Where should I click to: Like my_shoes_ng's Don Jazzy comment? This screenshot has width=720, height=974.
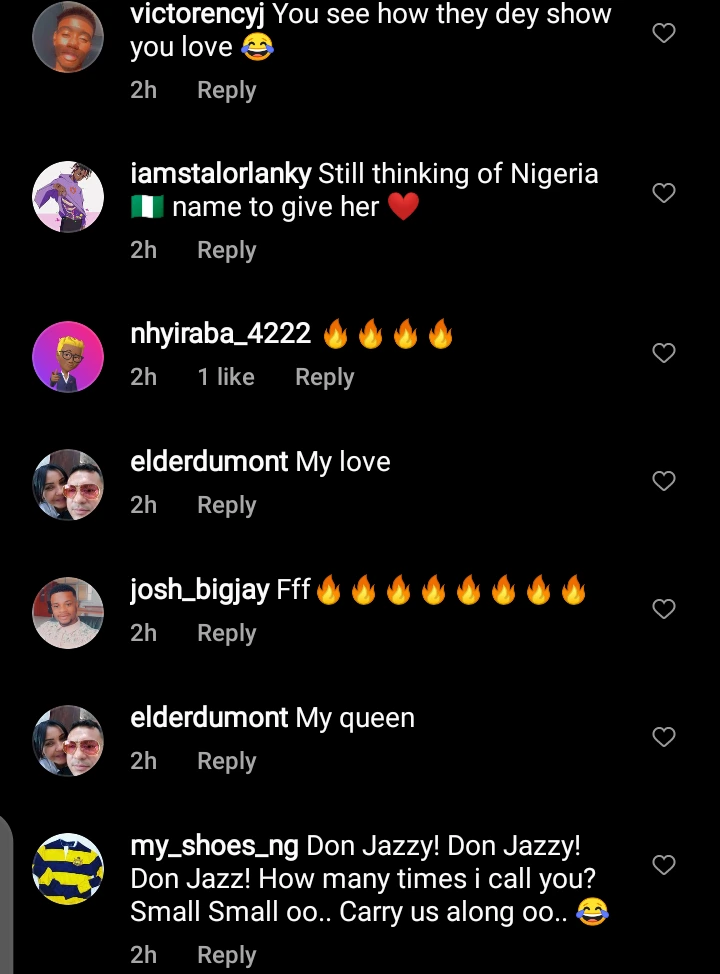pos(664,865)
